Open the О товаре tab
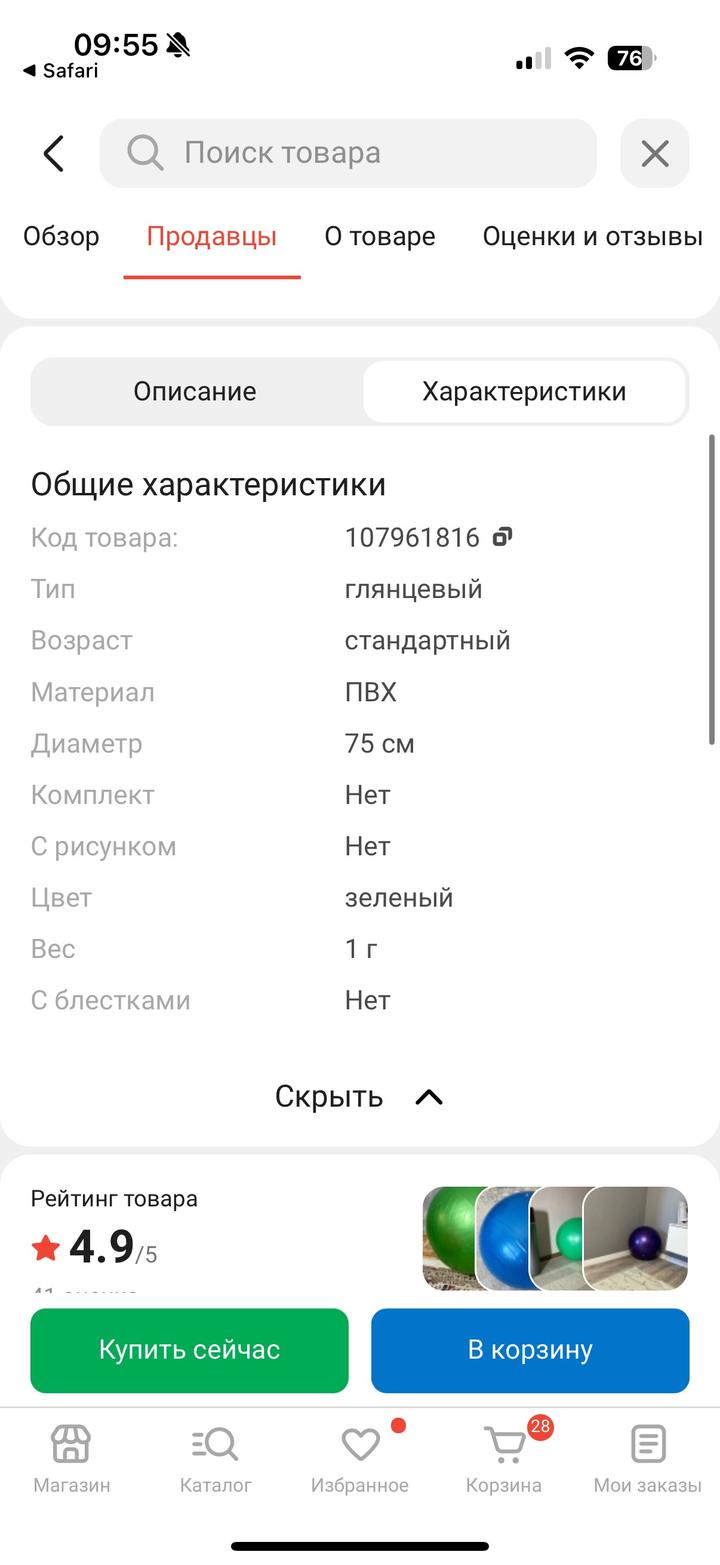The width and height of the screenshot is (720, 1565). coord(379,237)
